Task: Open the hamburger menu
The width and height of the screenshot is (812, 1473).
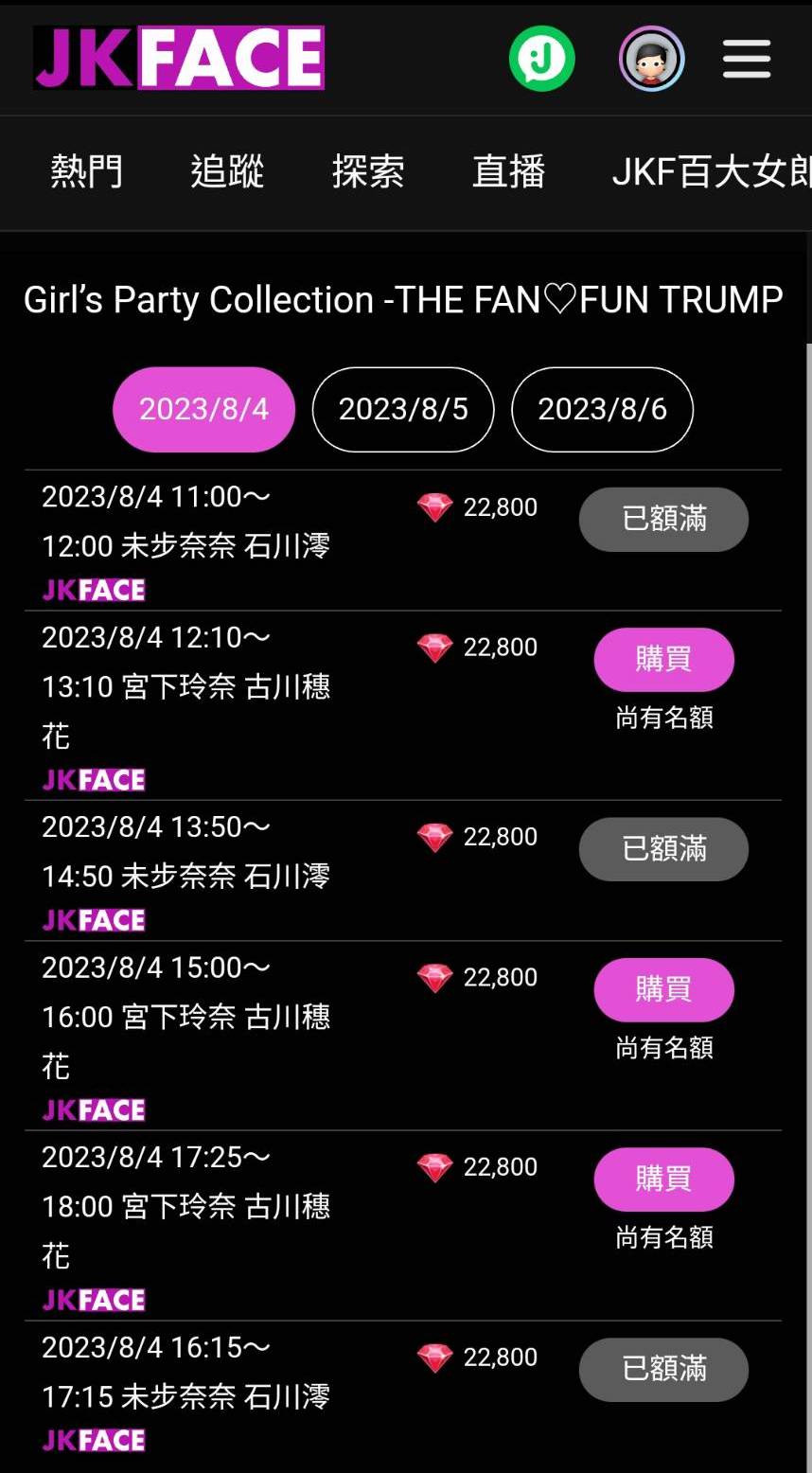Action: 746,59
